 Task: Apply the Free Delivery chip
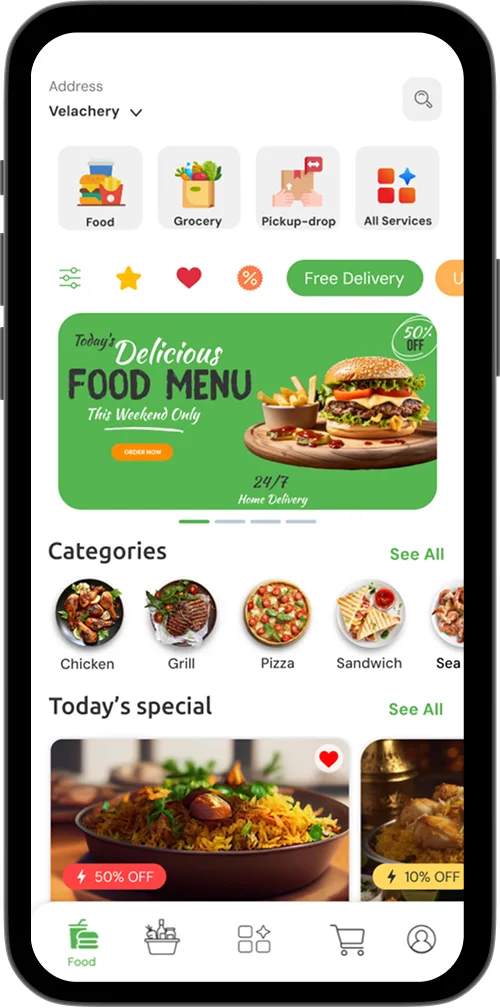[355, 278]
